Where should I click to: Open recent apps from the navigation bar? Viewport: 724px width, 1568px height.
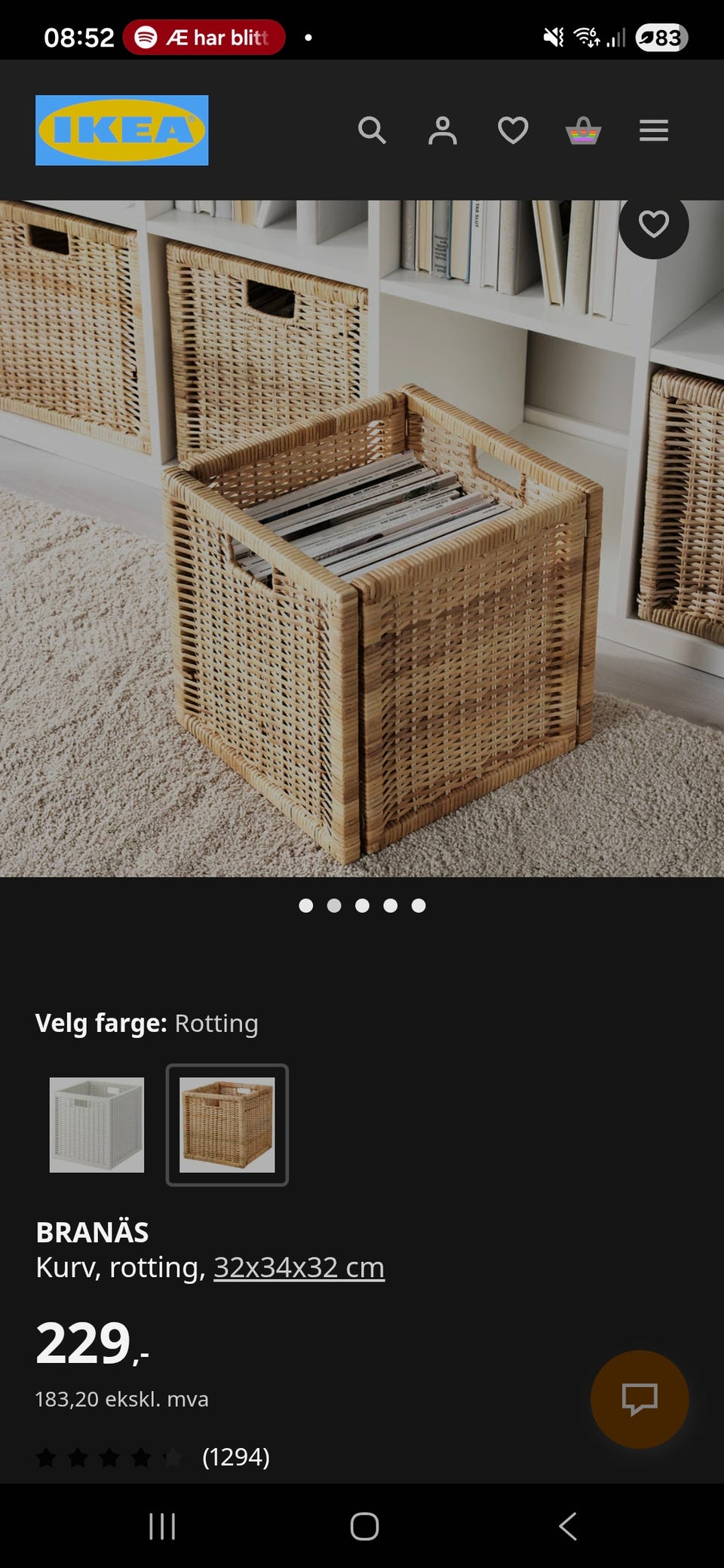(x=161, y=1527)
